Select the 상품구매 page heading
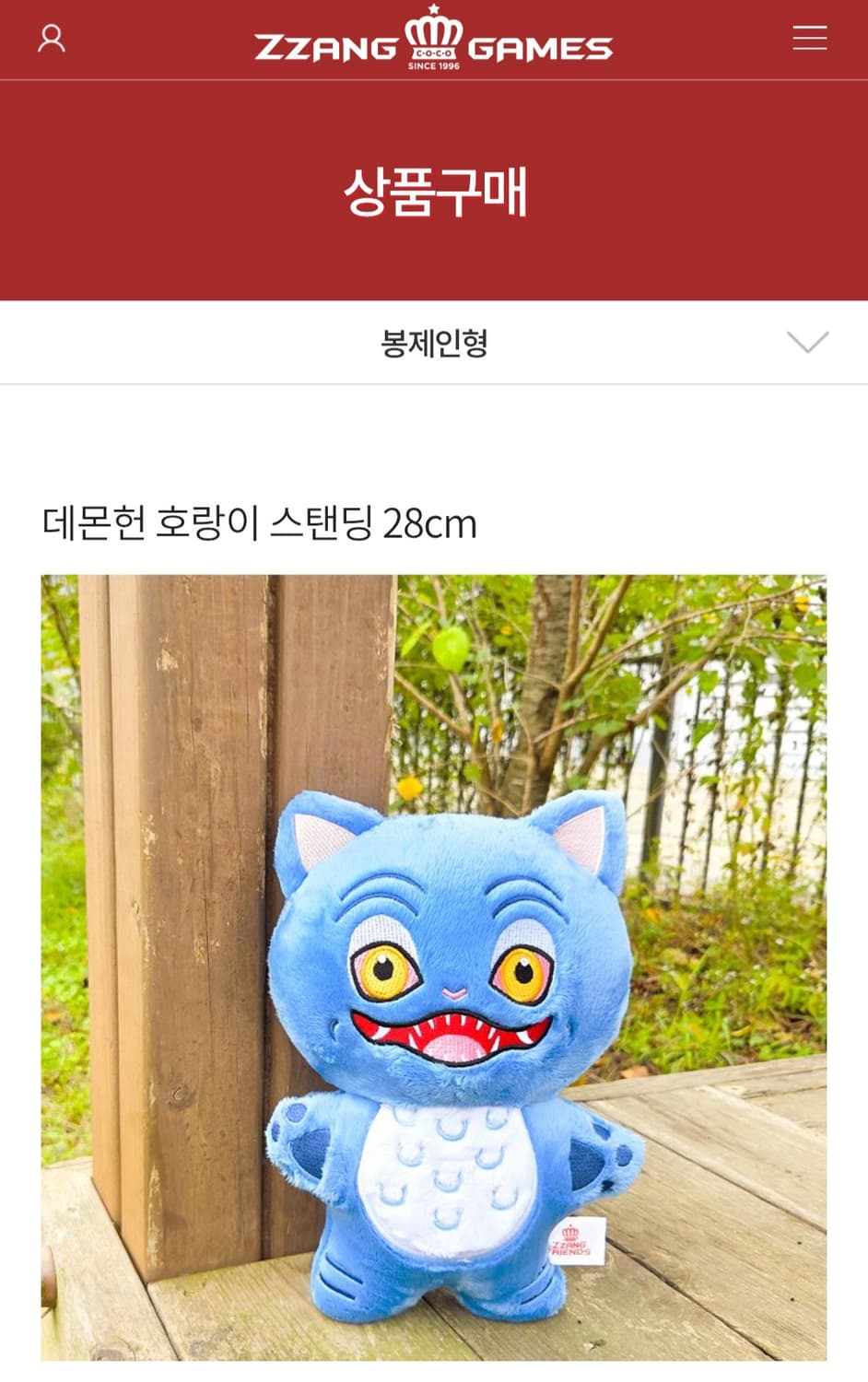 pos(434,193)
